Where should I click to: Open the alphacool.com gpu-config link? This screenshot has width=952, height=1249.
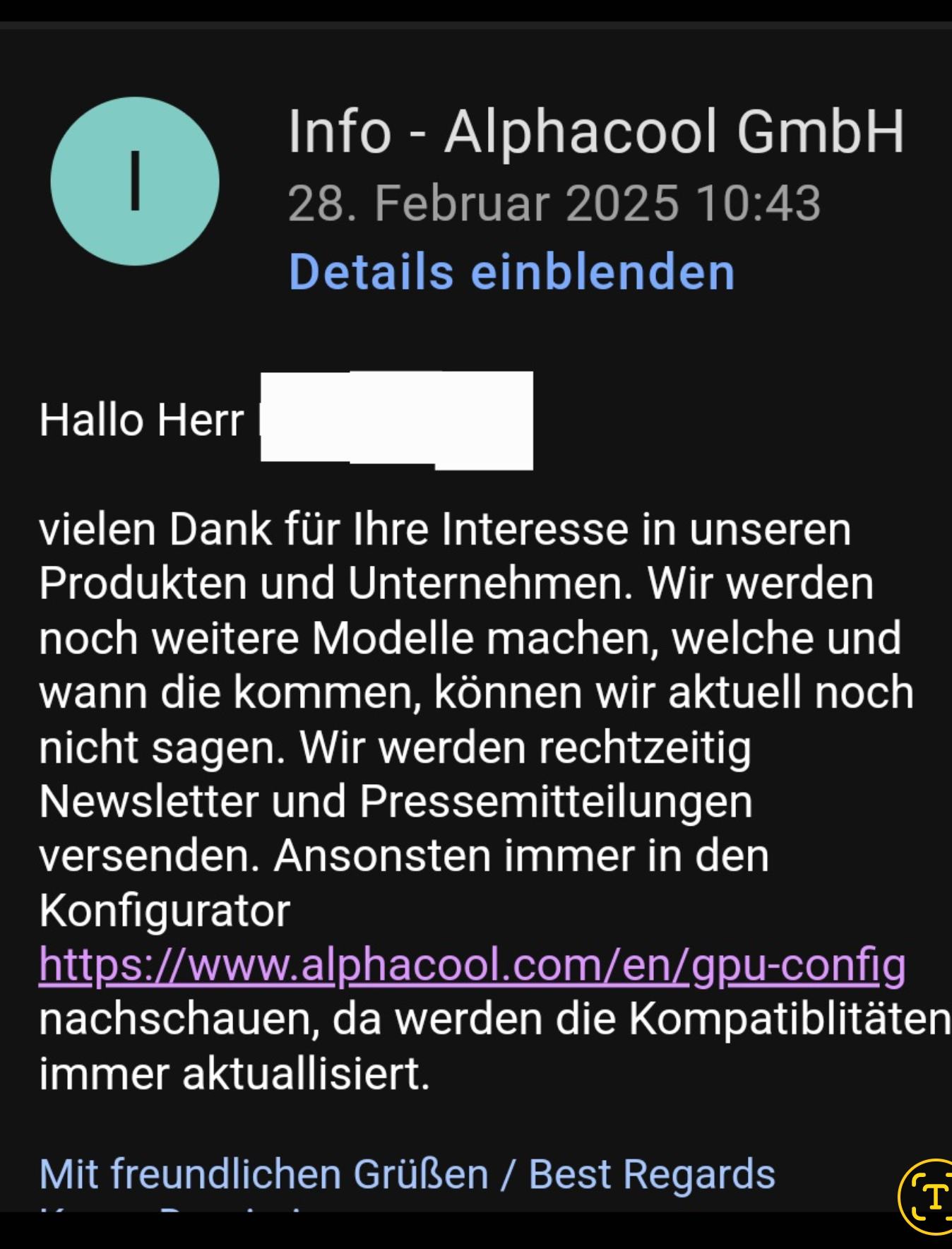coord(472,964)
